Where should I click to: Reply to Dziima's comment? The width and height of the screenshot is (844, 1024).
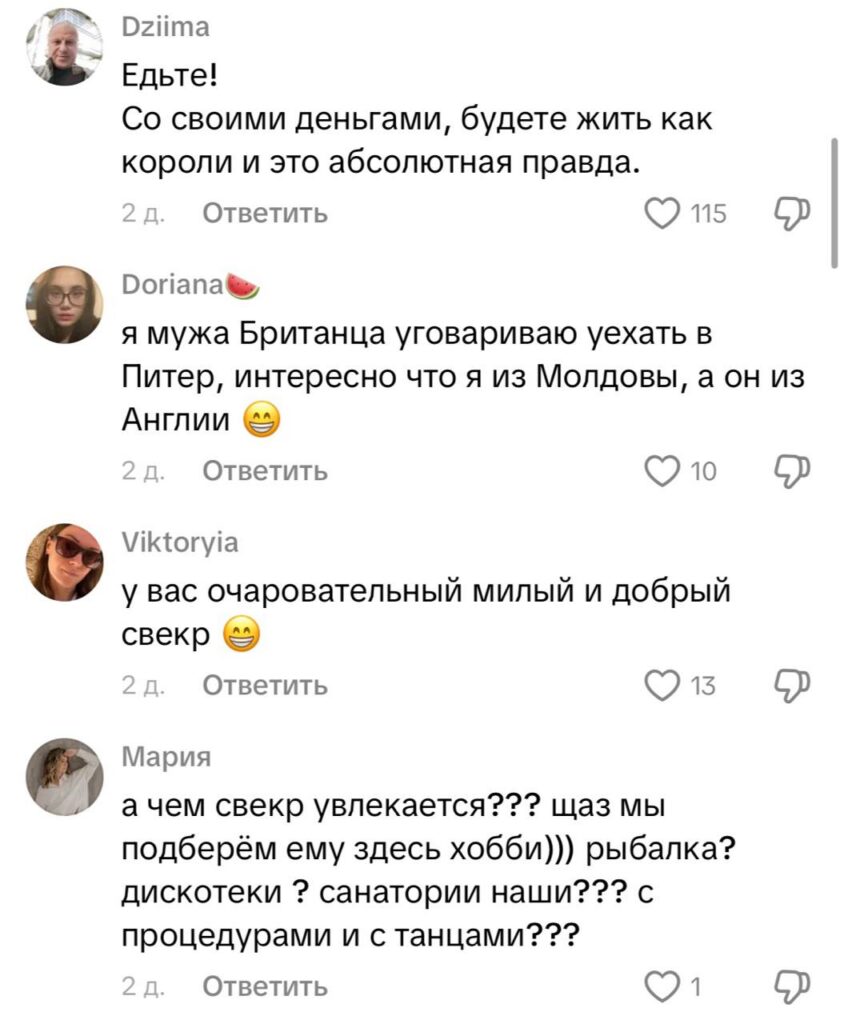[x=265, y=214]
